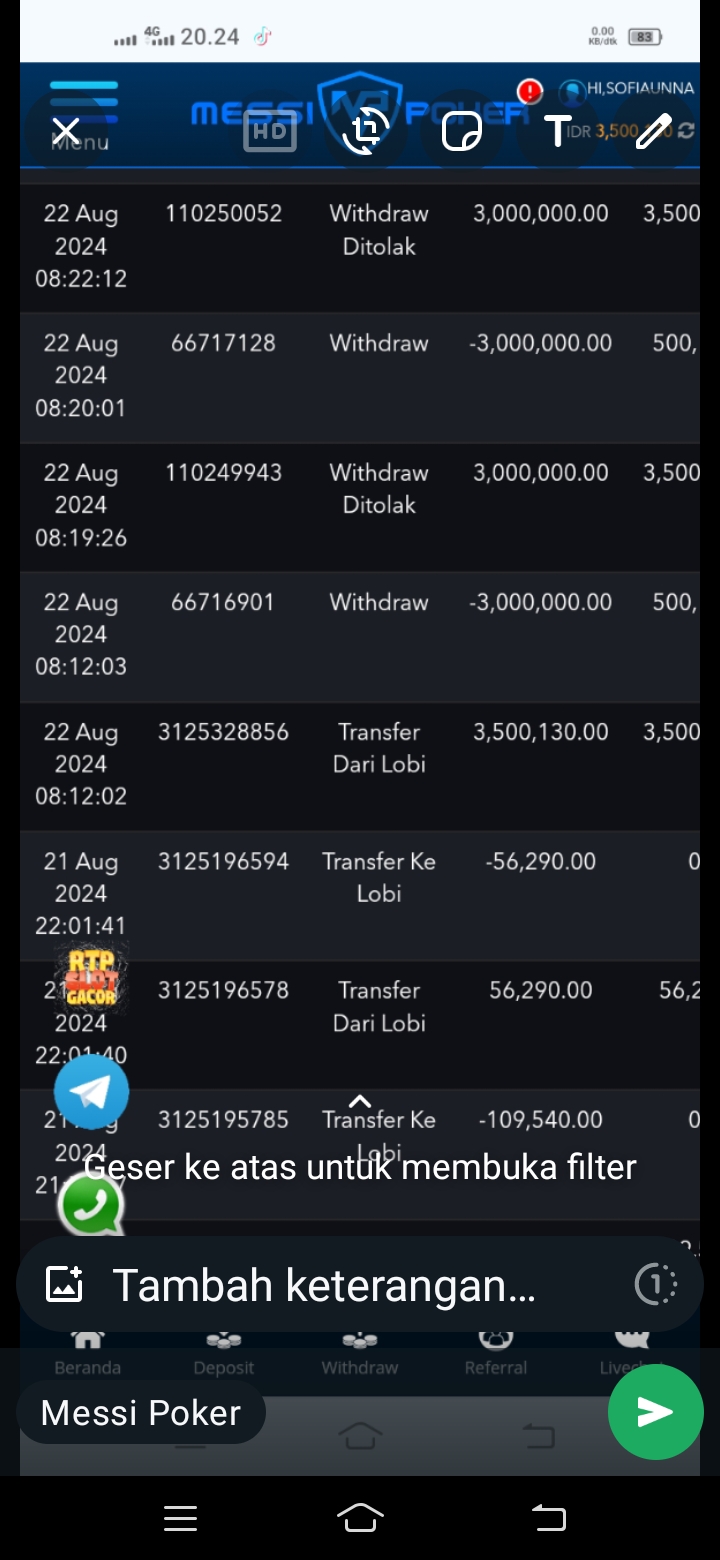Enable view once for this image
The image size is (720, 1560).
coord(656,1285)
